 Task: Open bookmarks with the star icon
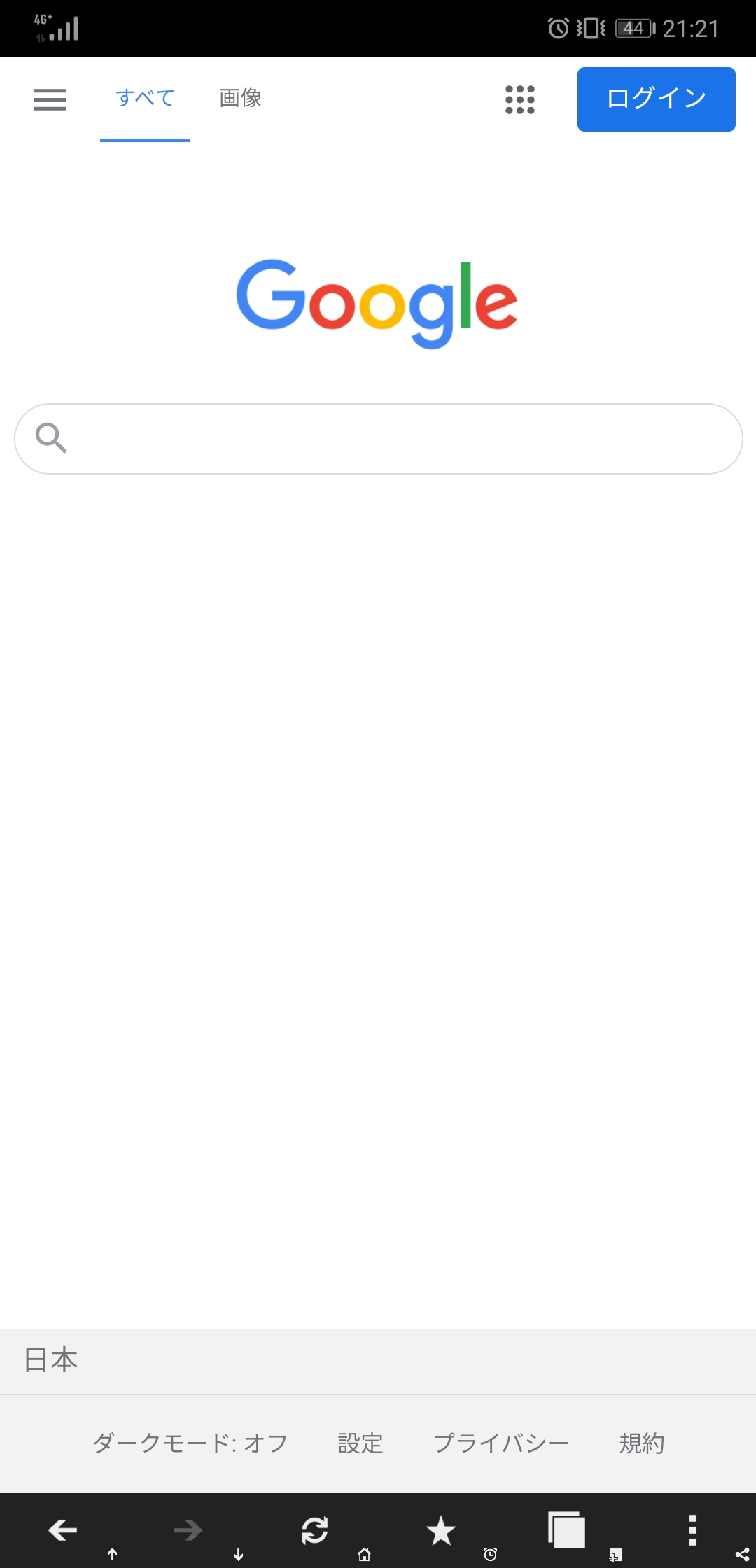[441, 1530]
